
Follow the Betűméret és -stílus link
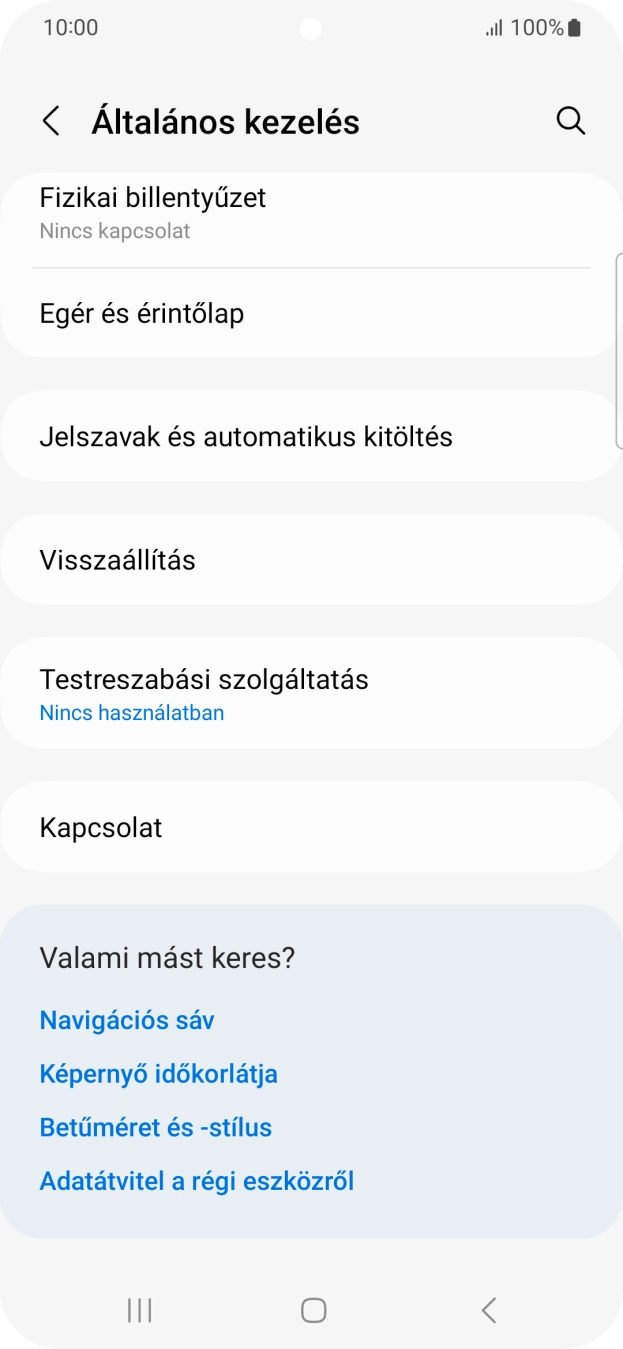155,1127
